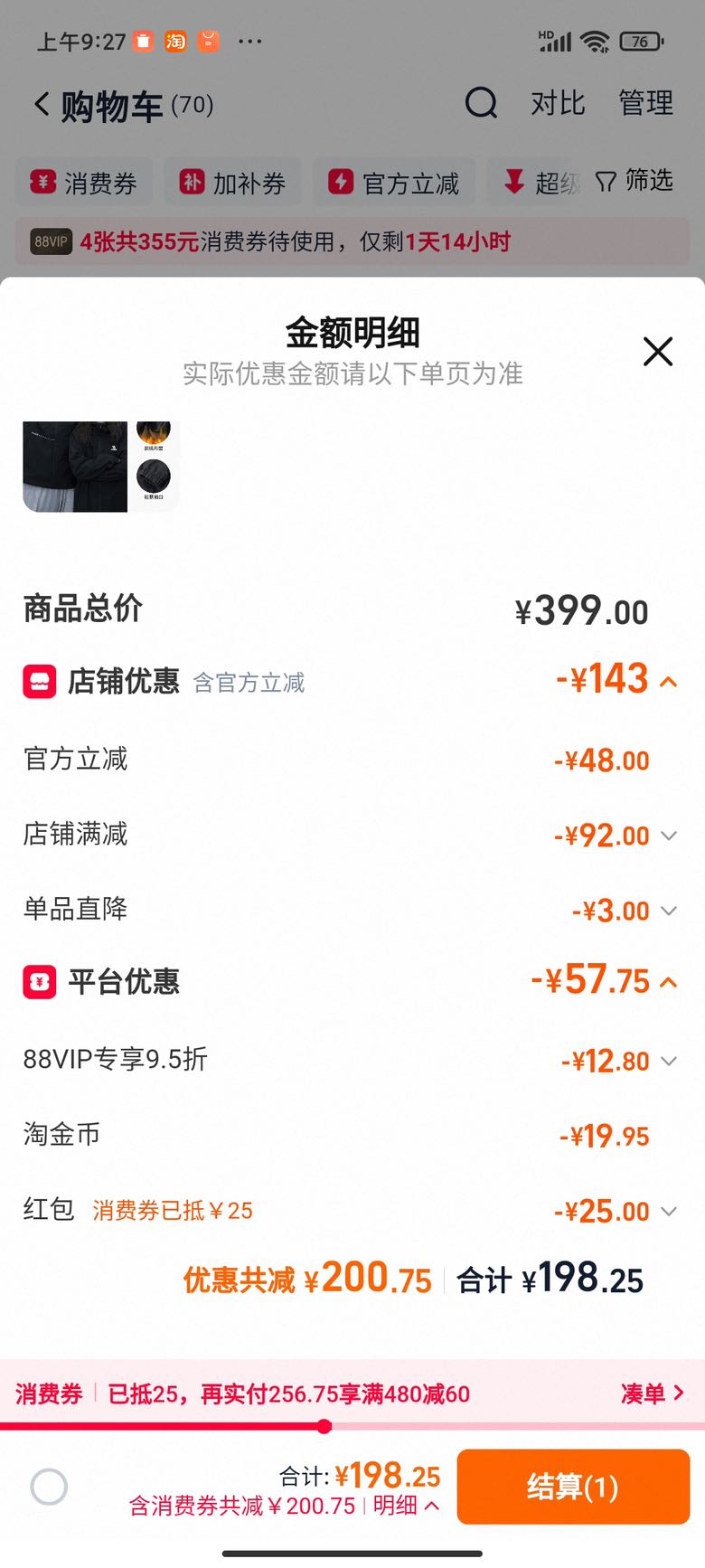Screen dimensions: 705x1568
Task: Open the product thumbnail in the breakdown
Action: click(x=101, y=467)
